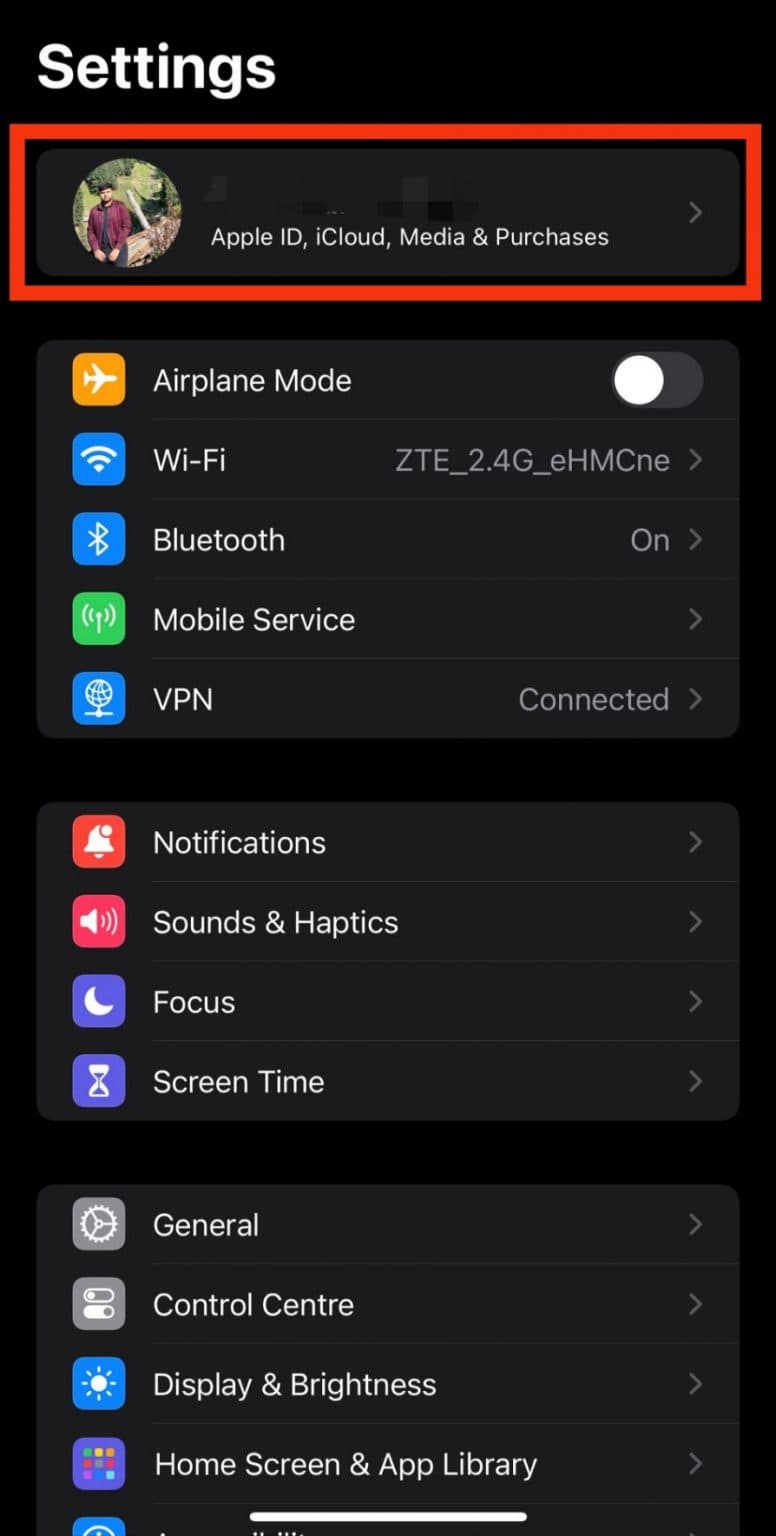Select the Wi-Fi icon

[x=98, y=460]
